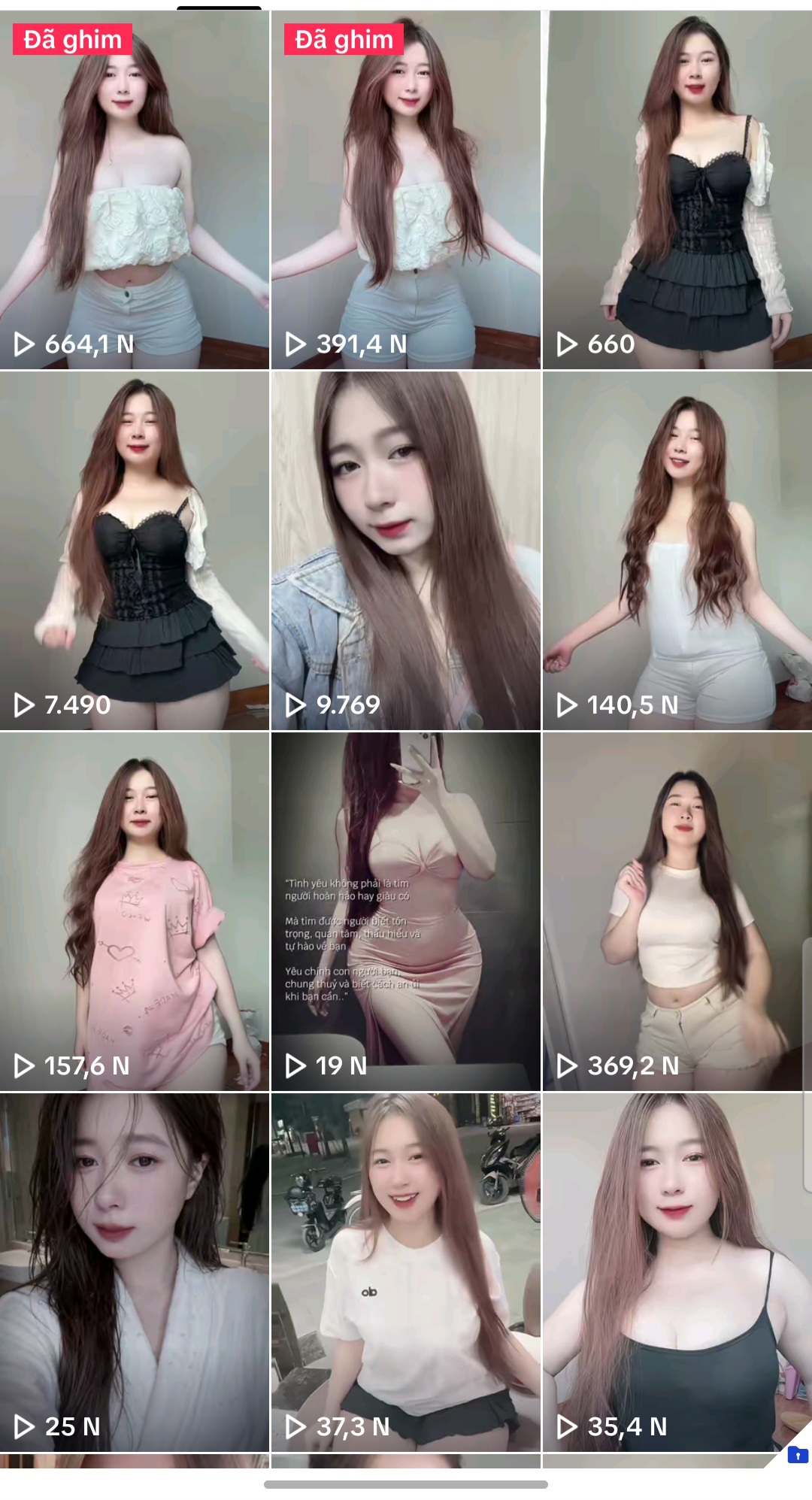This screenshot has width=812, height=1500.
Task: Tap the play icon on the 369,2 N video
Action: click(568, 1066)
